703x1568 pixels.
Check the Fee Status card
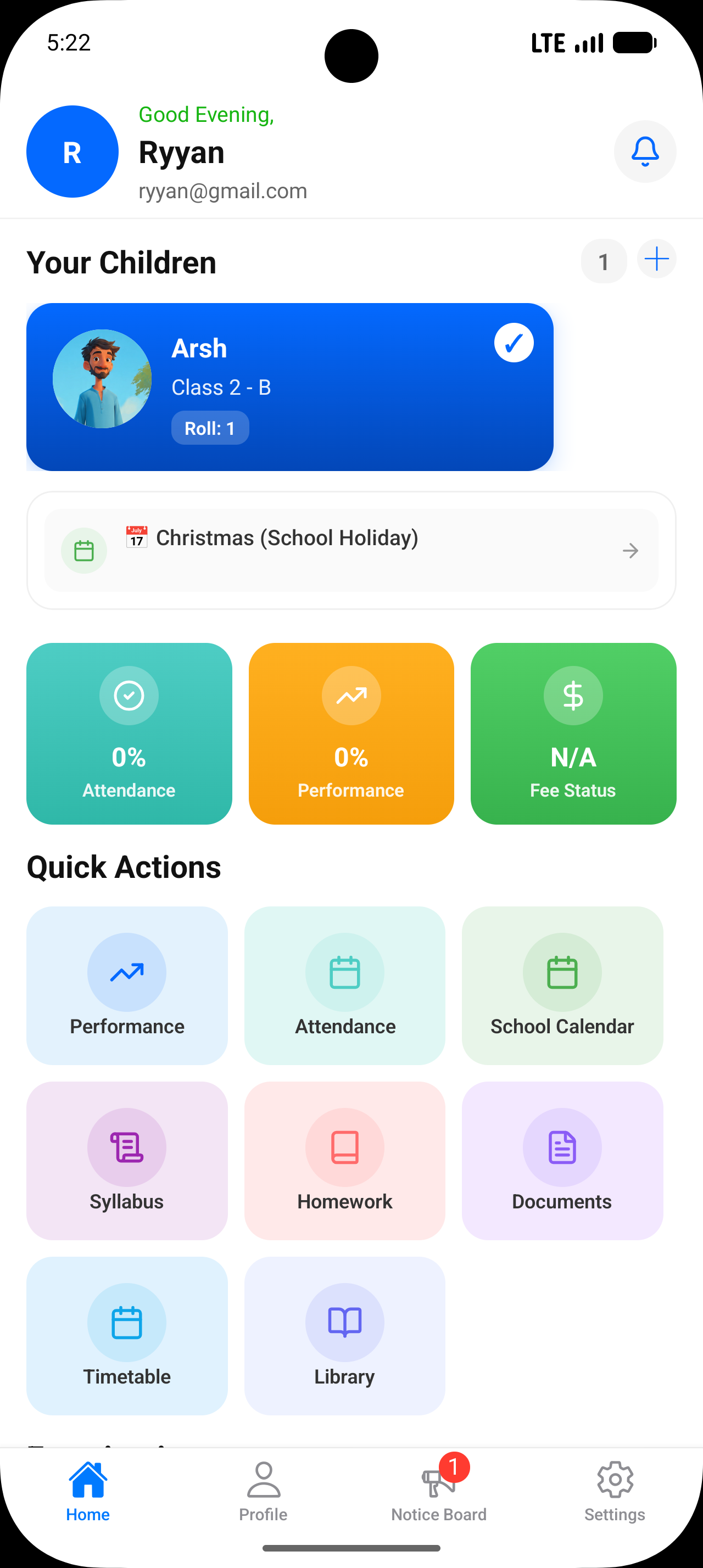(x=573, y=733)
